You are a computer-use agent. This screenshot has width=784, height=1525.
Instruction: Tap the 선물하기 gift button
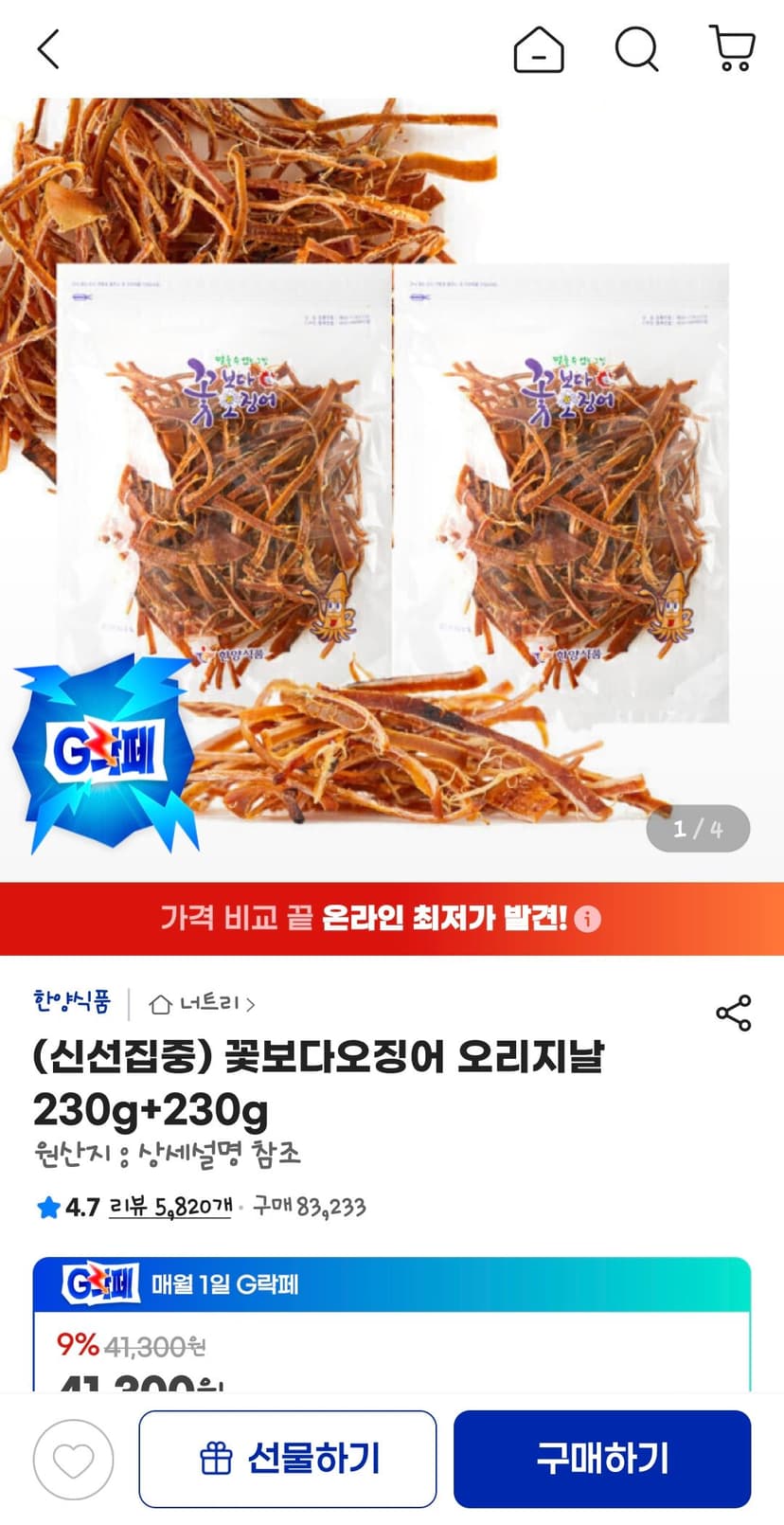pos(288,1459)
